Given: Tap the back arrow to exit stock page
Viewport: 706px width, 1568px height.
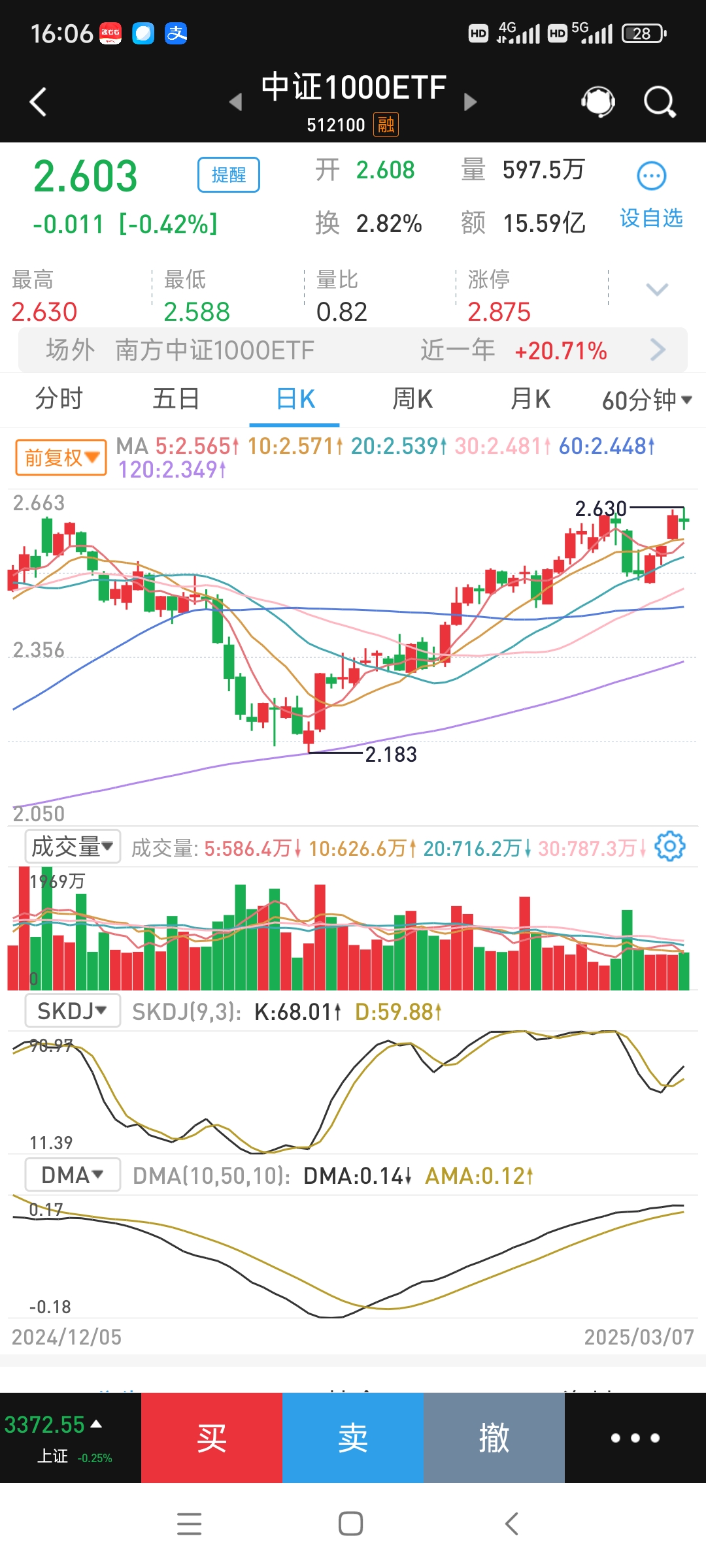Looking at the screenshot, I should pos(37,101).
